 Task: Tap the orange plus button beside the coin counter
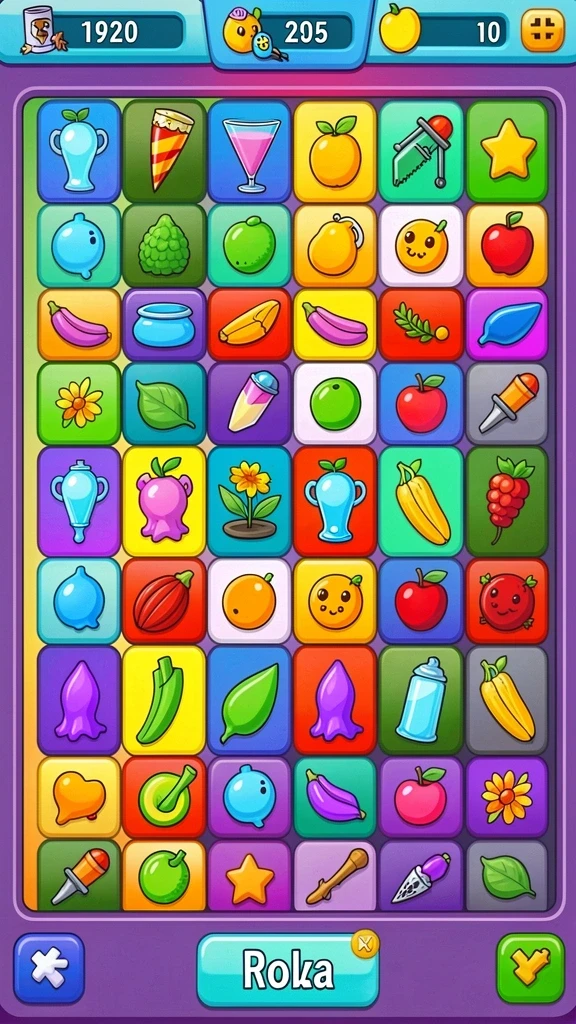click(543, 30)
